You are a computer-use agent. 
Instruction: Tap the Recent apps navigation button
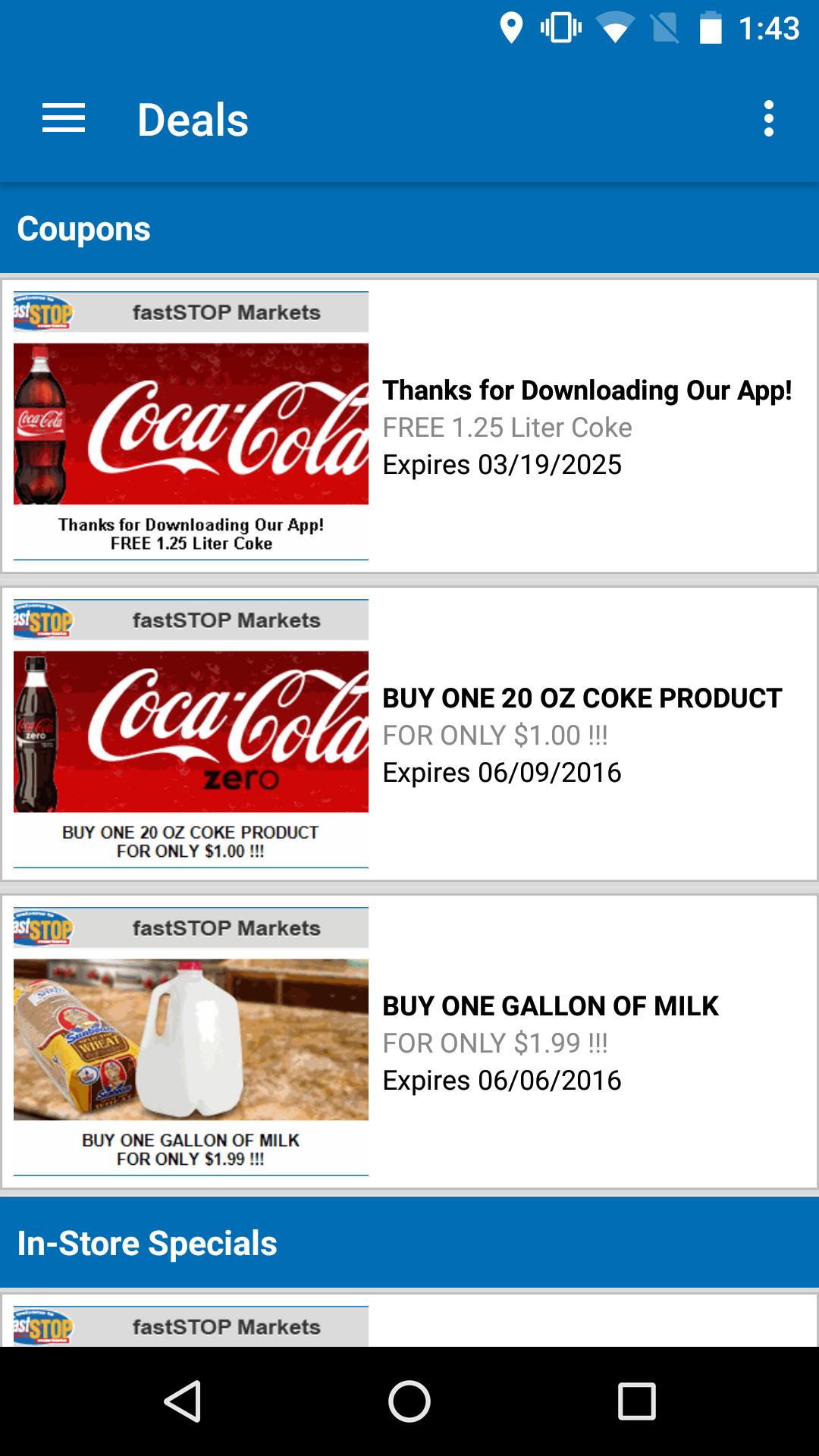click(x=635, y=1401)
